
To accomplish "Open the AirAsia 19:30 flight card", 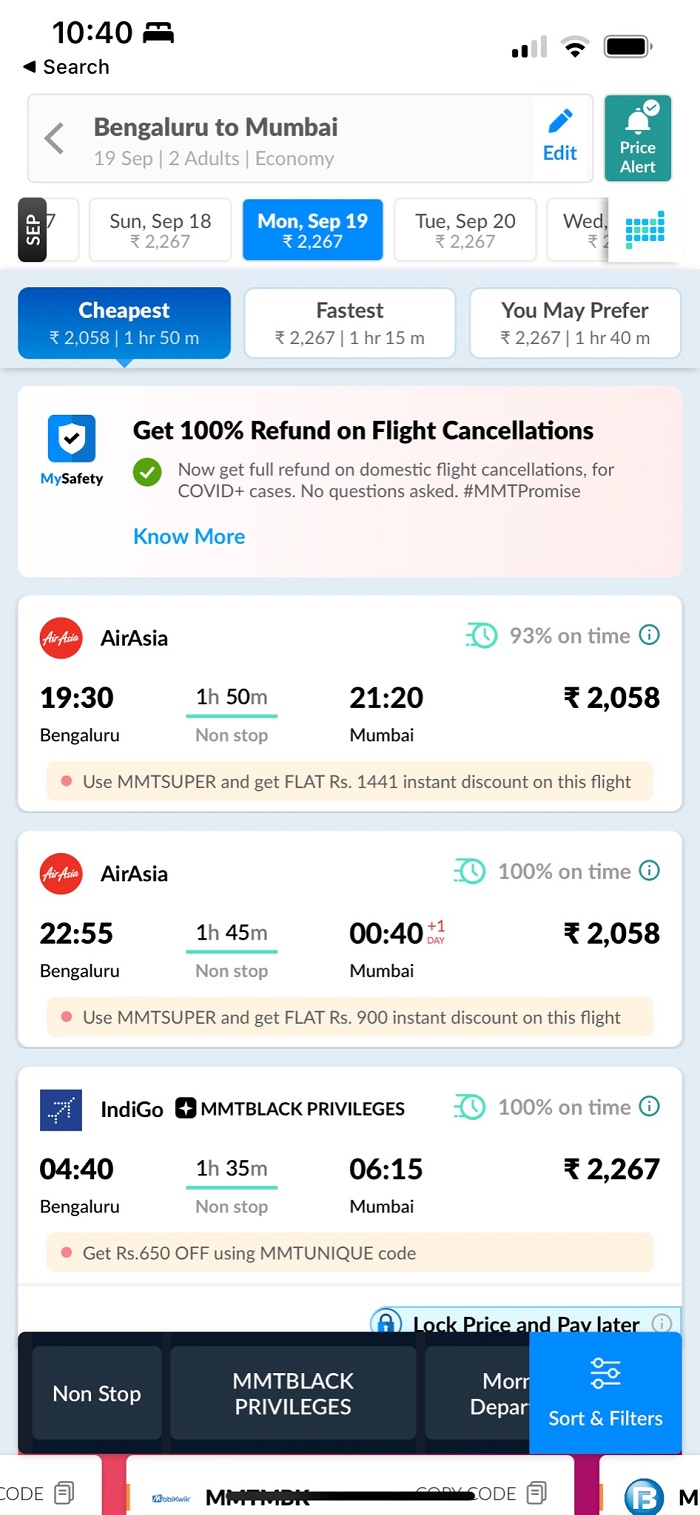I will pyautogui.click(x=350, y=704).
